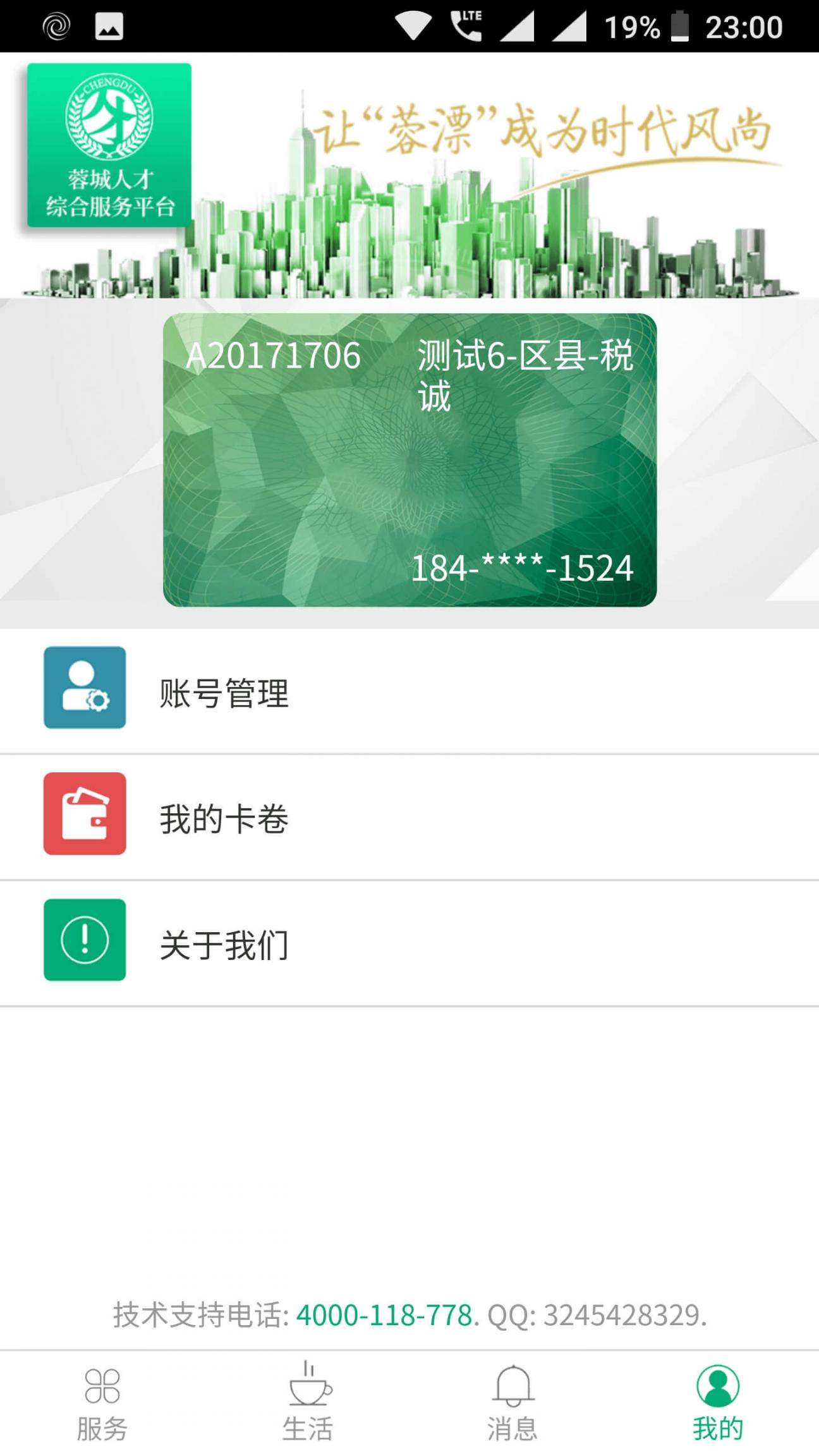Image resolution: width=819 pixels, height=1456 pixels.
Task: Switch to the 生活 tab
Action: pos(307,1404)
